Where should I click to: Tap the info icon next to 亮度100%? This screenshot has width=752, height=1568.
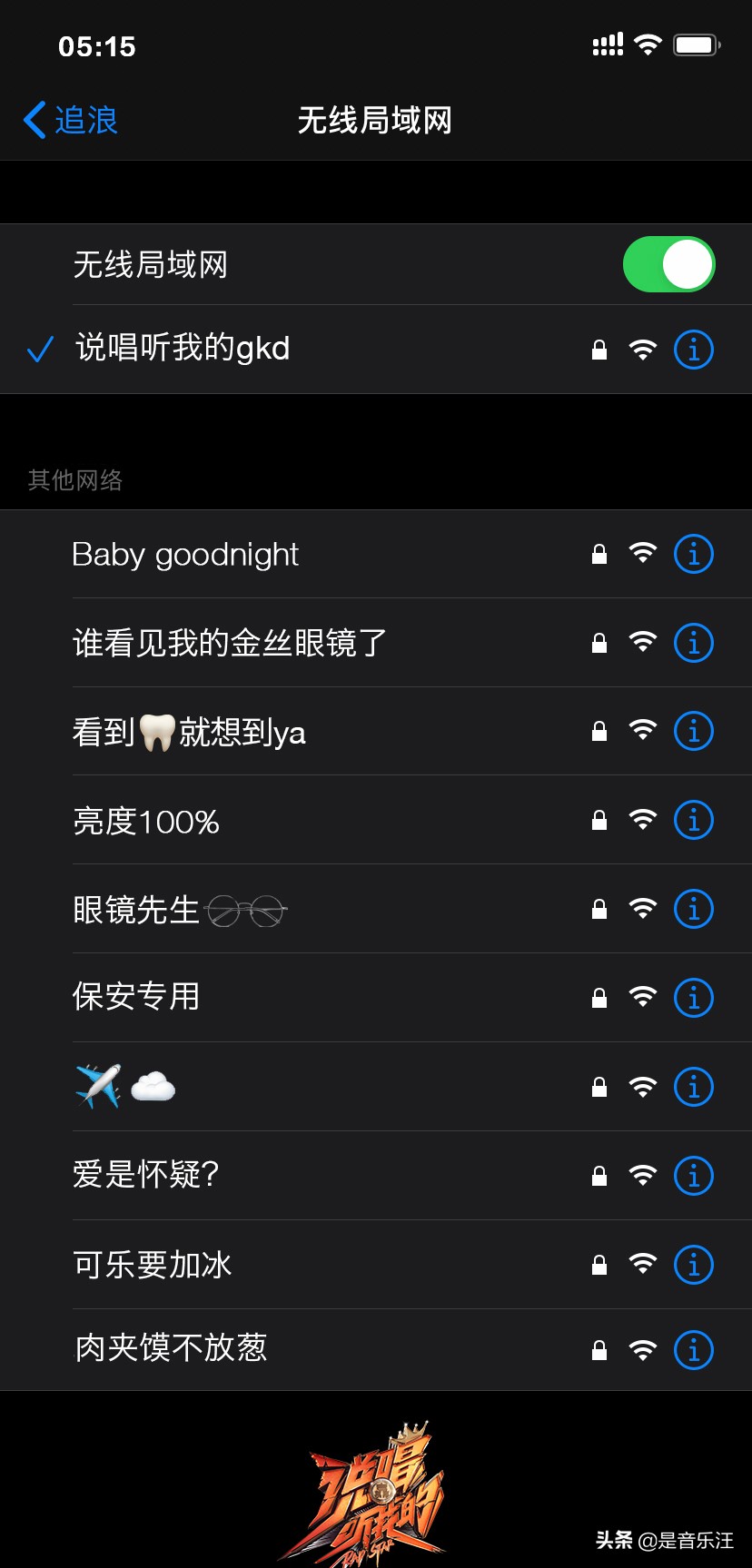tap(693, 819)
